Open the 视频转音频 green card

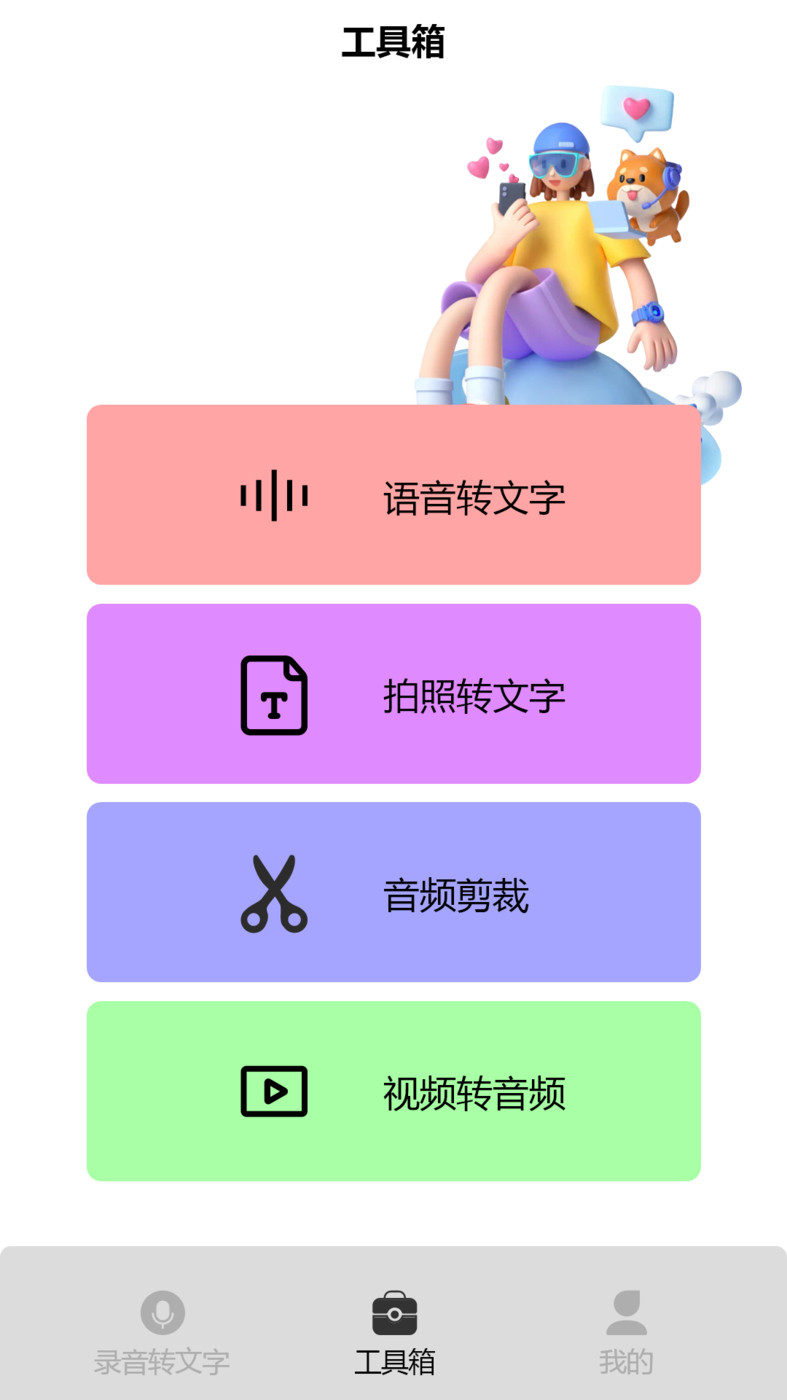tap(393, 1090)
